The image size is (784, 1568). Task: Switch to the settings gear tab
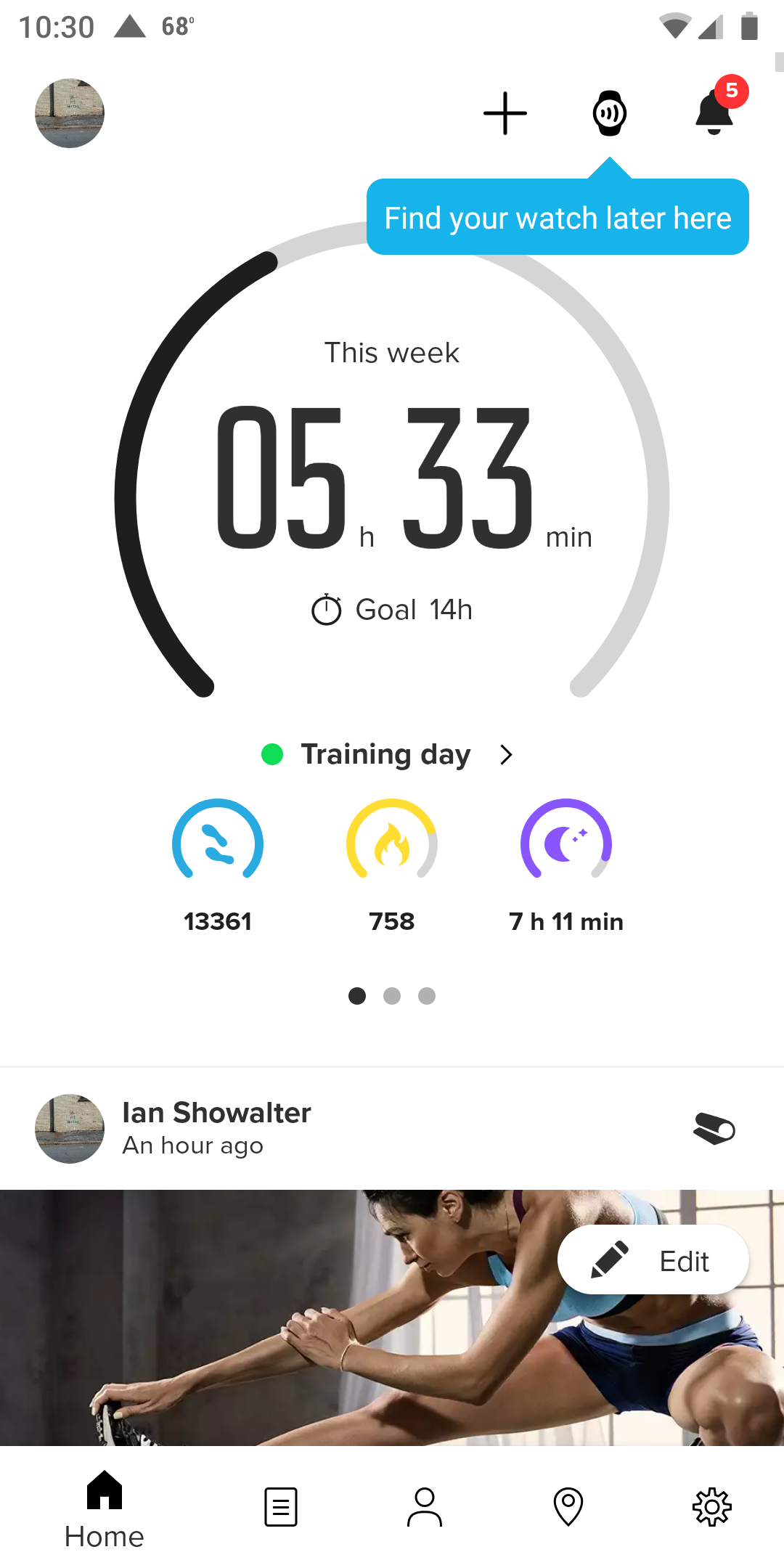[712, 1507]
